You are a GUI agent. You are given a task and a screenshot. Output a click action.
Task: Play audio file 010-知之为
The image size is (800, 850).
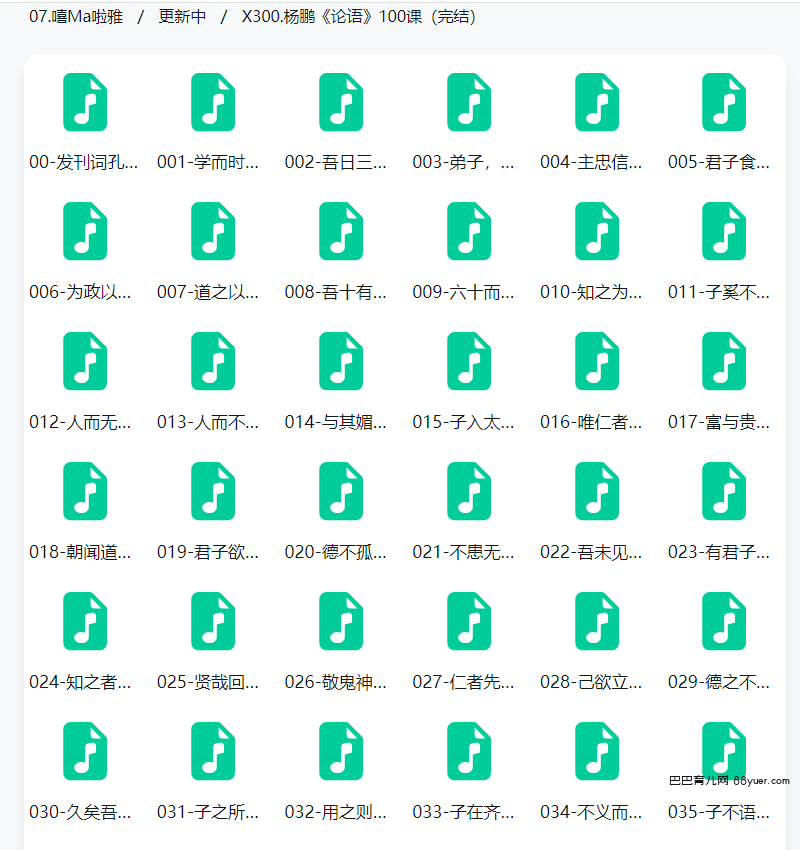pos(597,232)
